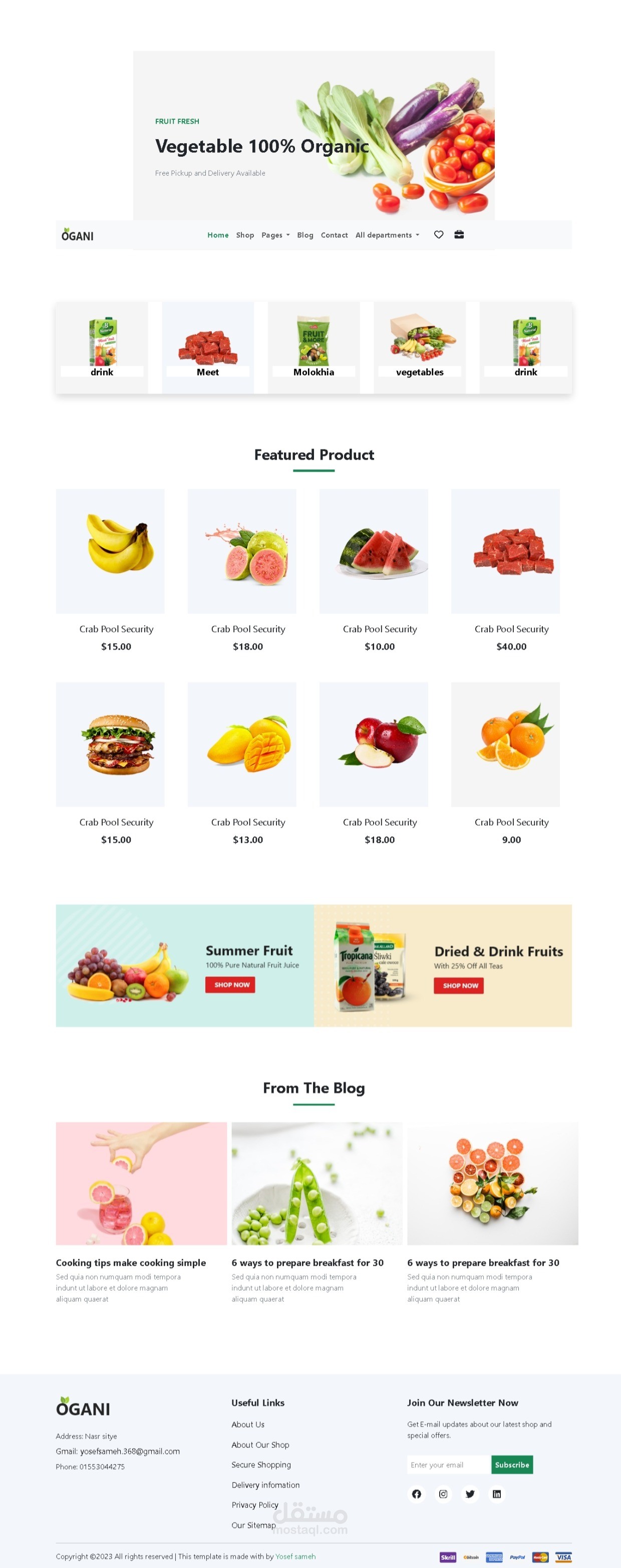The height and width of the screenshot is (1568, 621).
Task: Tap Shop Now on Dried & Drink Fruits
Action: coord(458,985)
